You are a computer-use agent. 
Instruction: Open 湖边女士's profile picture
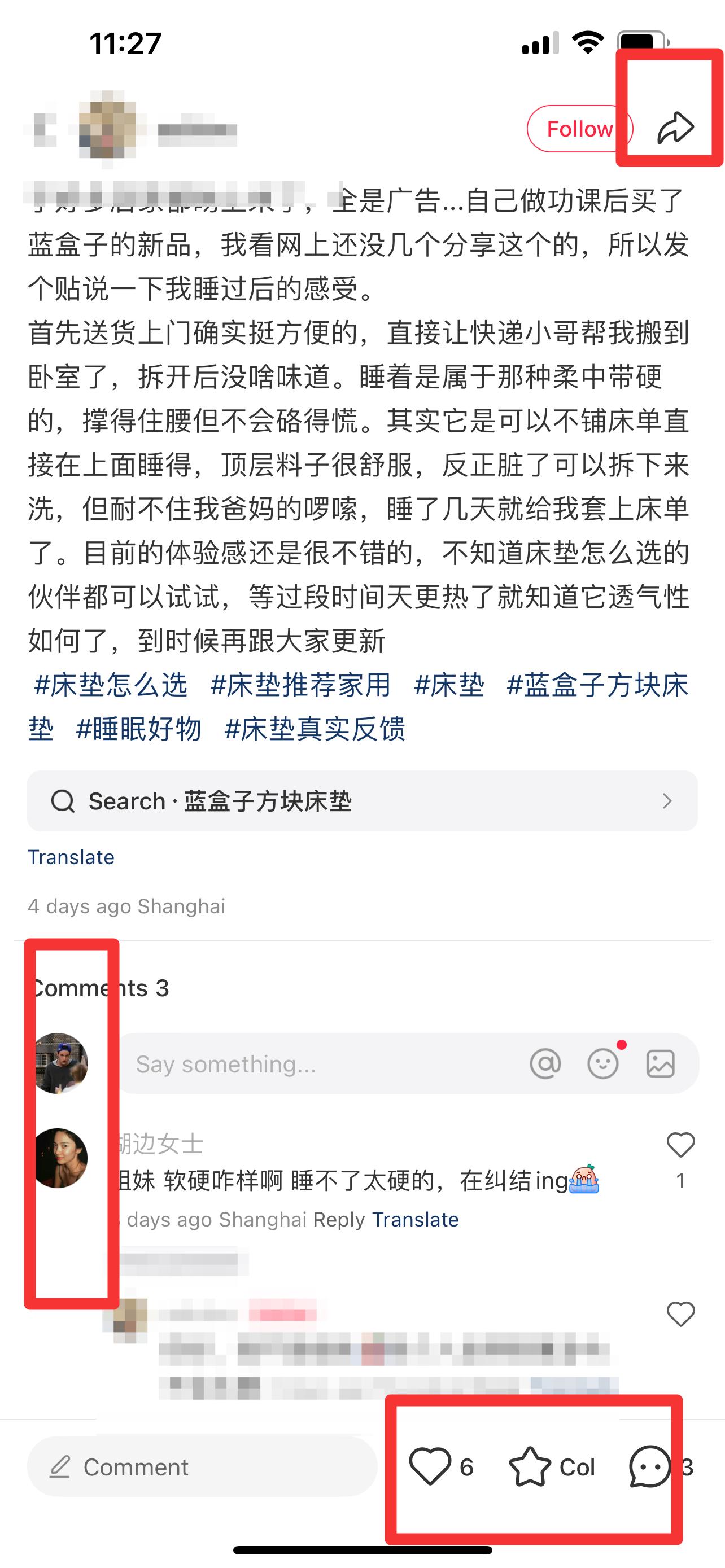point(59,1158)
